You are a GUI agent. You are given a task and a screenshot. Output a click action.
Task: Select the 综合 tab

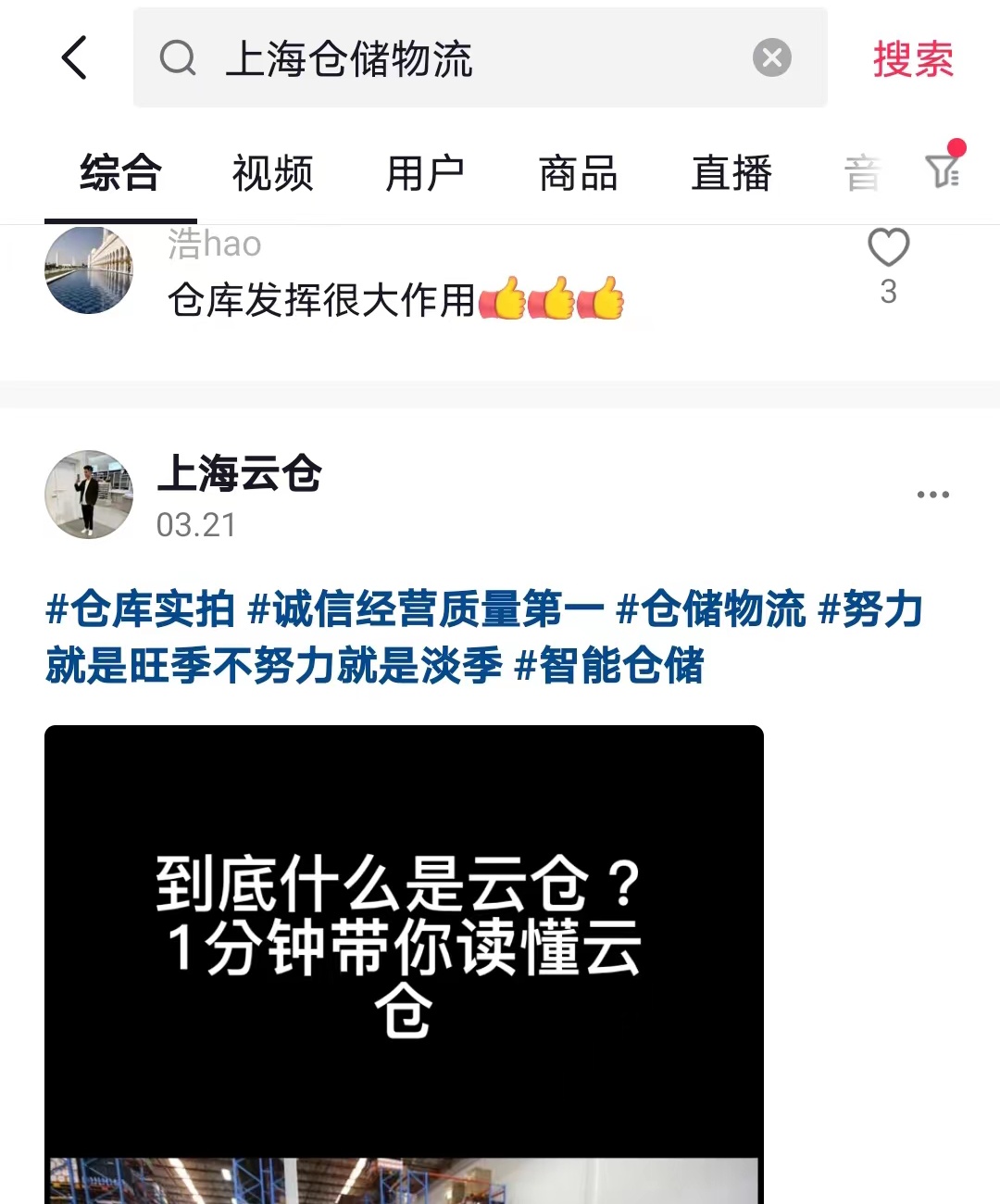[120, 173]
